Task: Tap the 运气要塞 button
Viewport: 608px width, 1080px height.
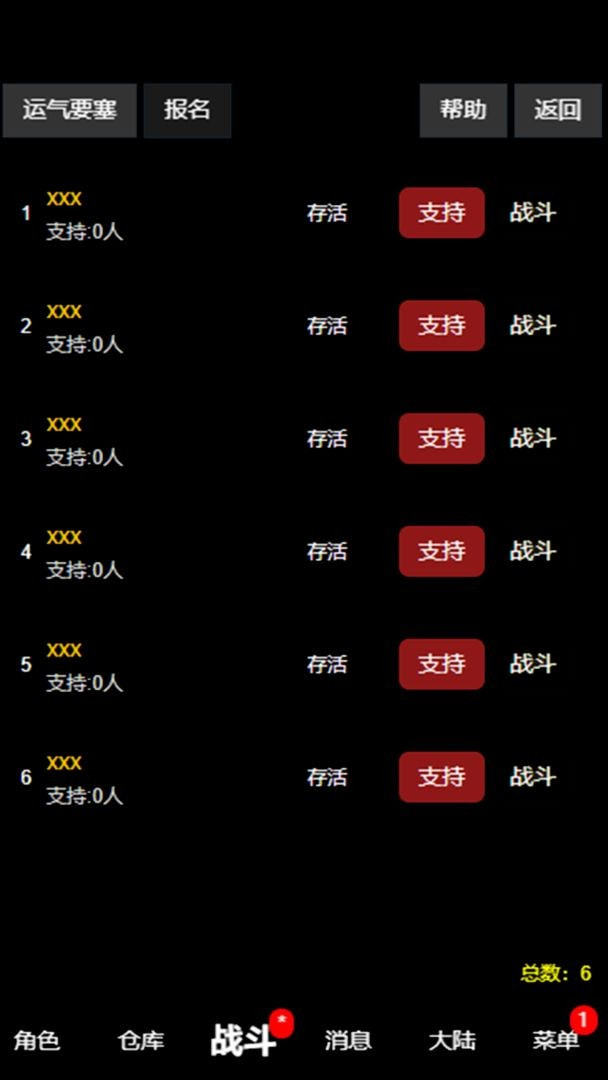Action: [x=69, y=110]
